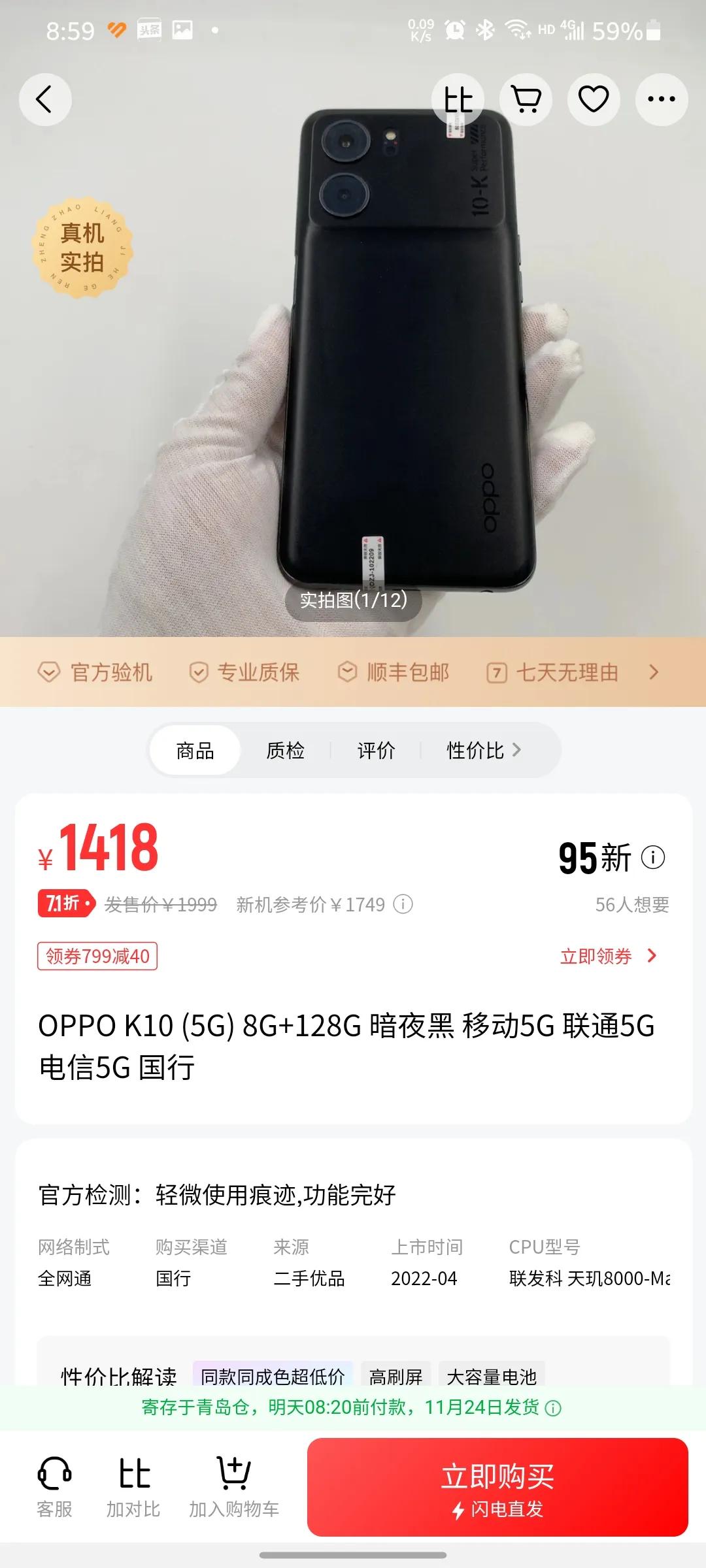Screen dimensions: 706x1568
Task: Tap the back arrow to leave product page
Action: [x=44, y=99]
